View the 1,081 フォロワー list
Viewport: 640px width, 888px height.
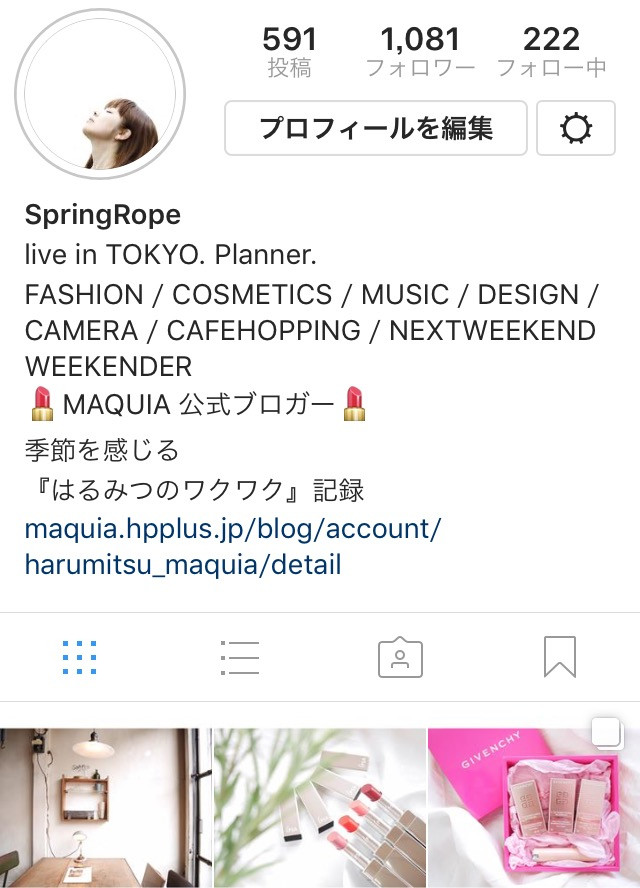(420, 51)
